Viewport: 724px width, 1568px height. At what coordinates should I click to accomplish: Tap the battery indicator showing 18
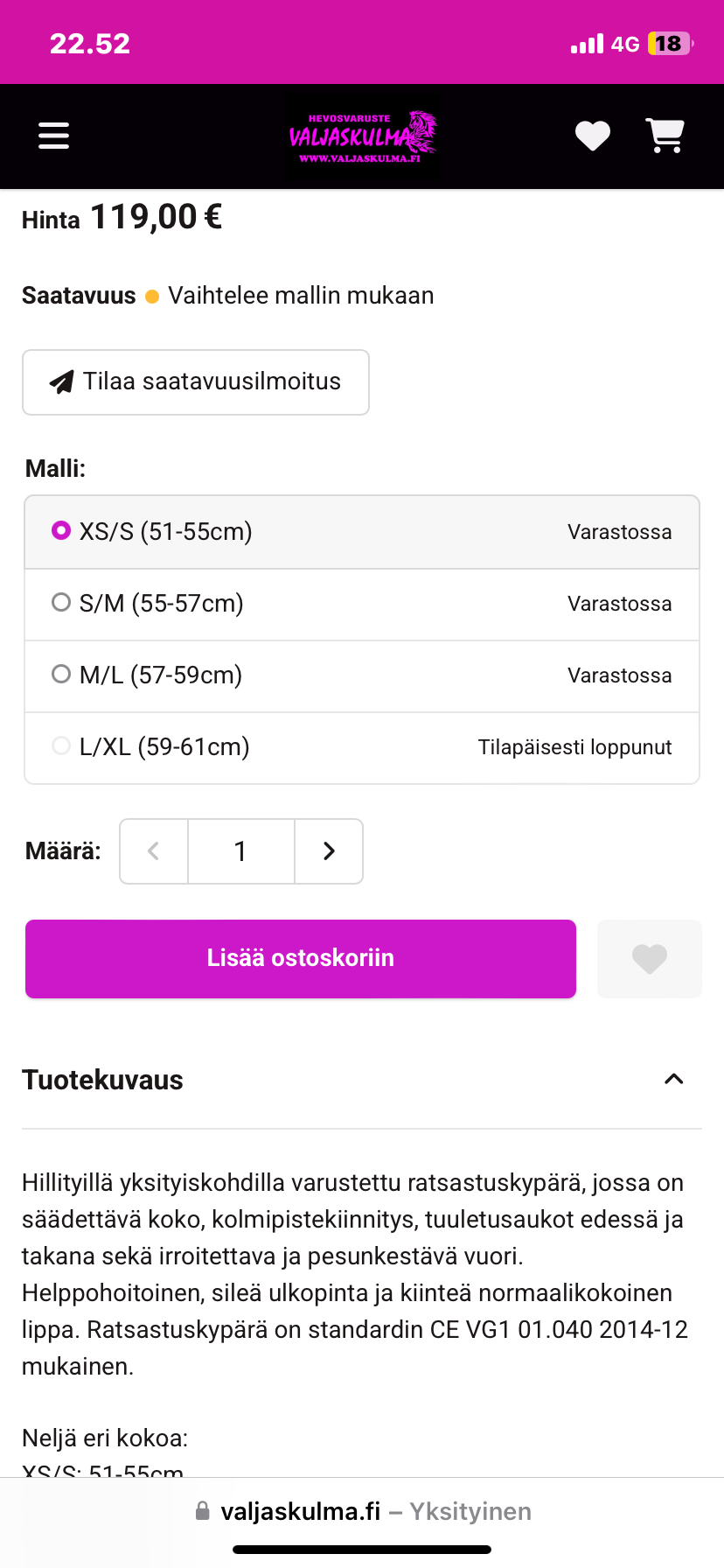(667, 43)
